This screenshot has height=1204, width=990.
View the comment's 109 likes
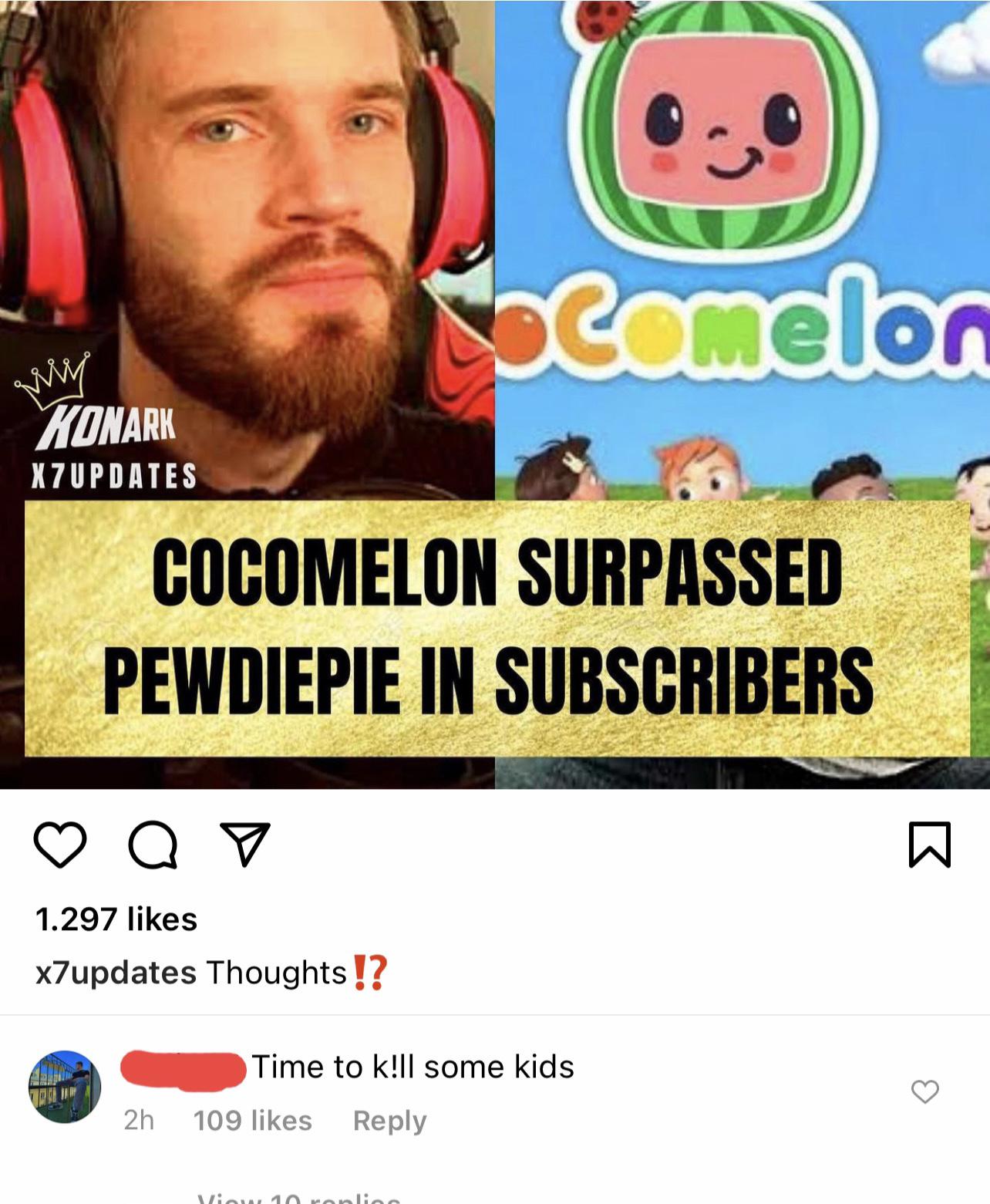[x=252, y=1121]
